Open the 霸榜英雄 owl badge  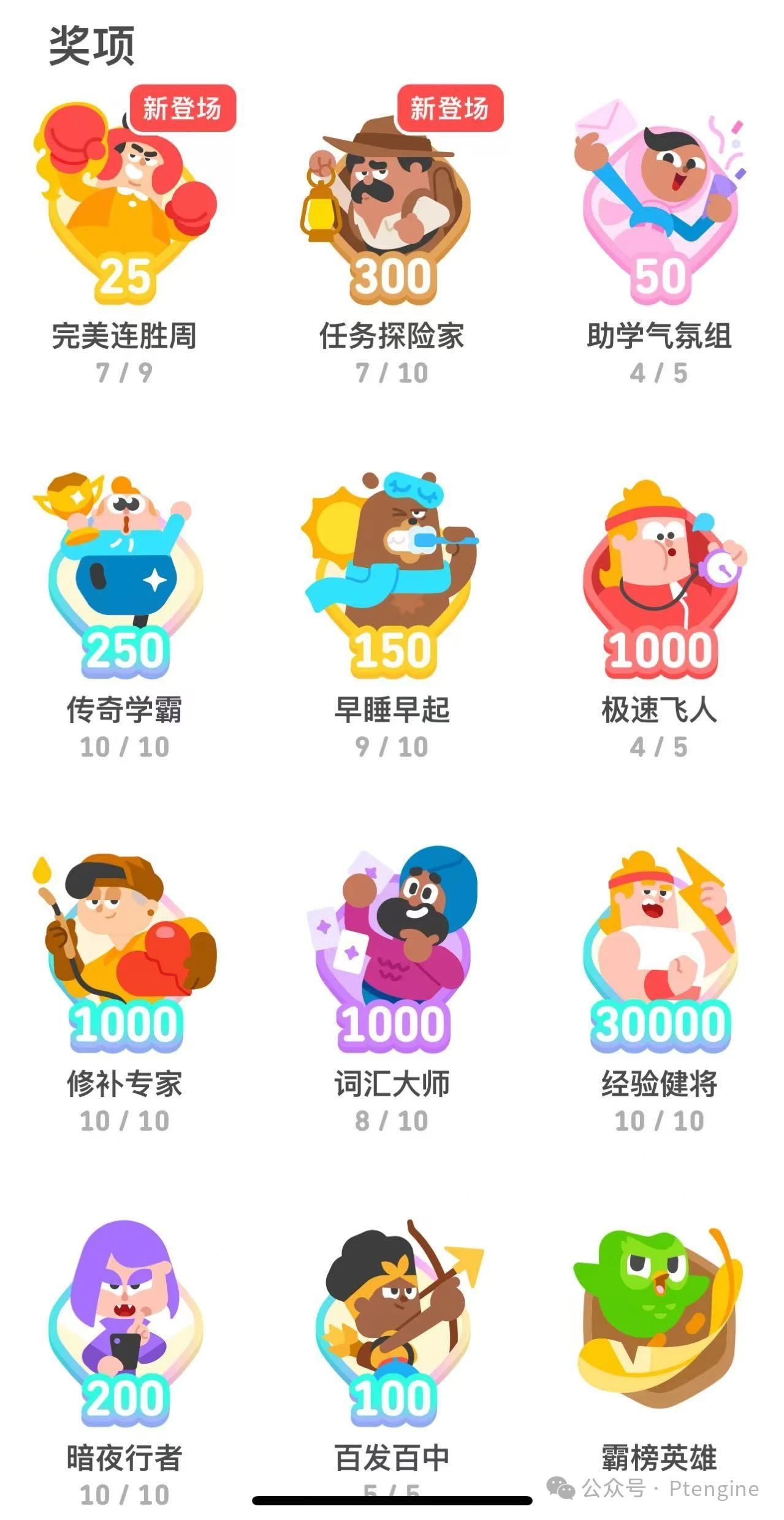659,1324
